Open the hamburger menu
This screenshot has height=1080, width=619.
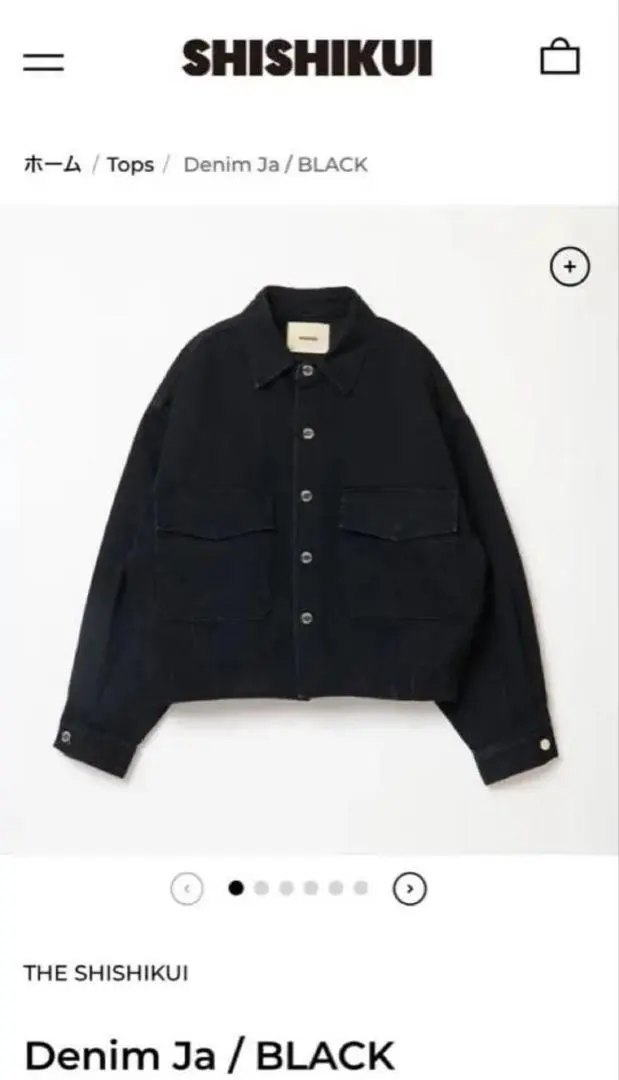(x=43, y=61)
